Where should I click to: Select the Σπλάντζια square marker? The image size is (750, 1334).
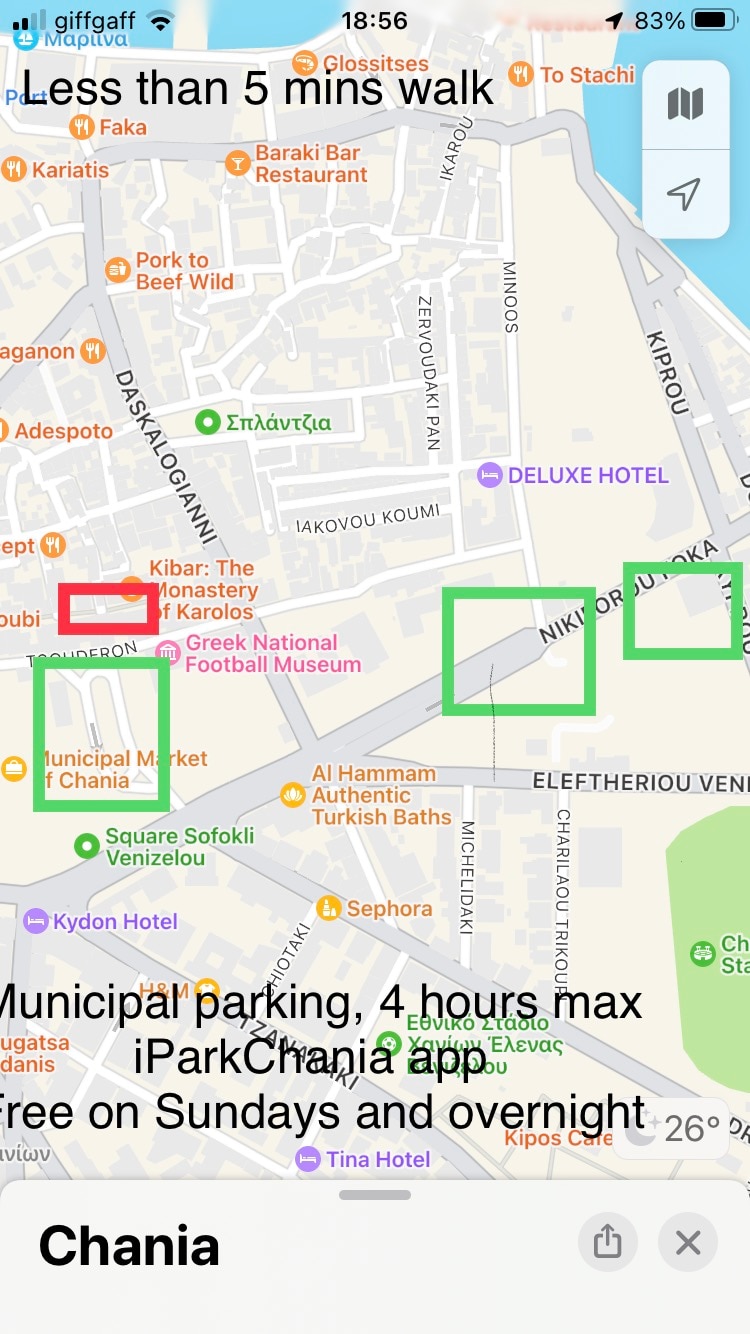pyautogui.click(x=208, y=422)
